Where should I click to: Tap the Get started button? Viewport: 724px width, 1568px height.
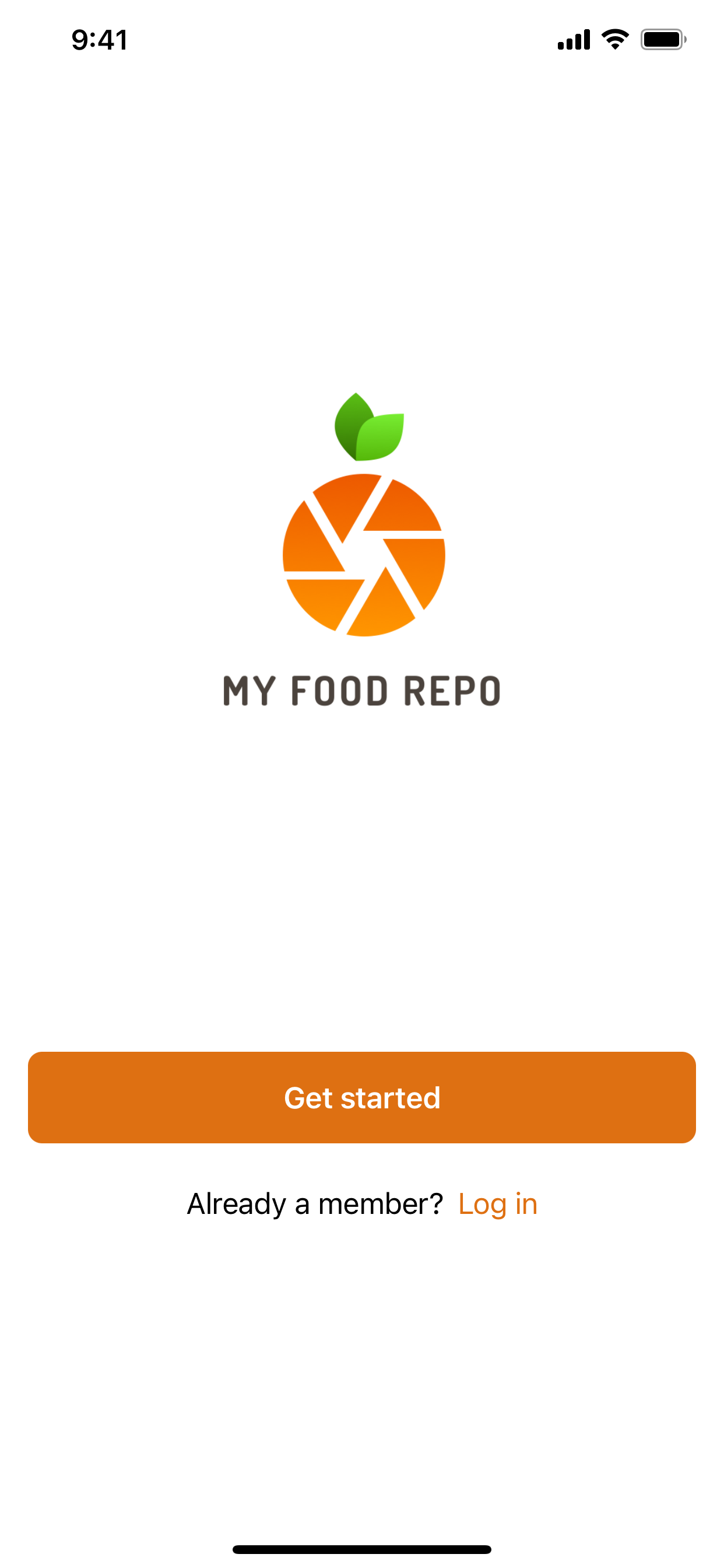(362, 1097)
